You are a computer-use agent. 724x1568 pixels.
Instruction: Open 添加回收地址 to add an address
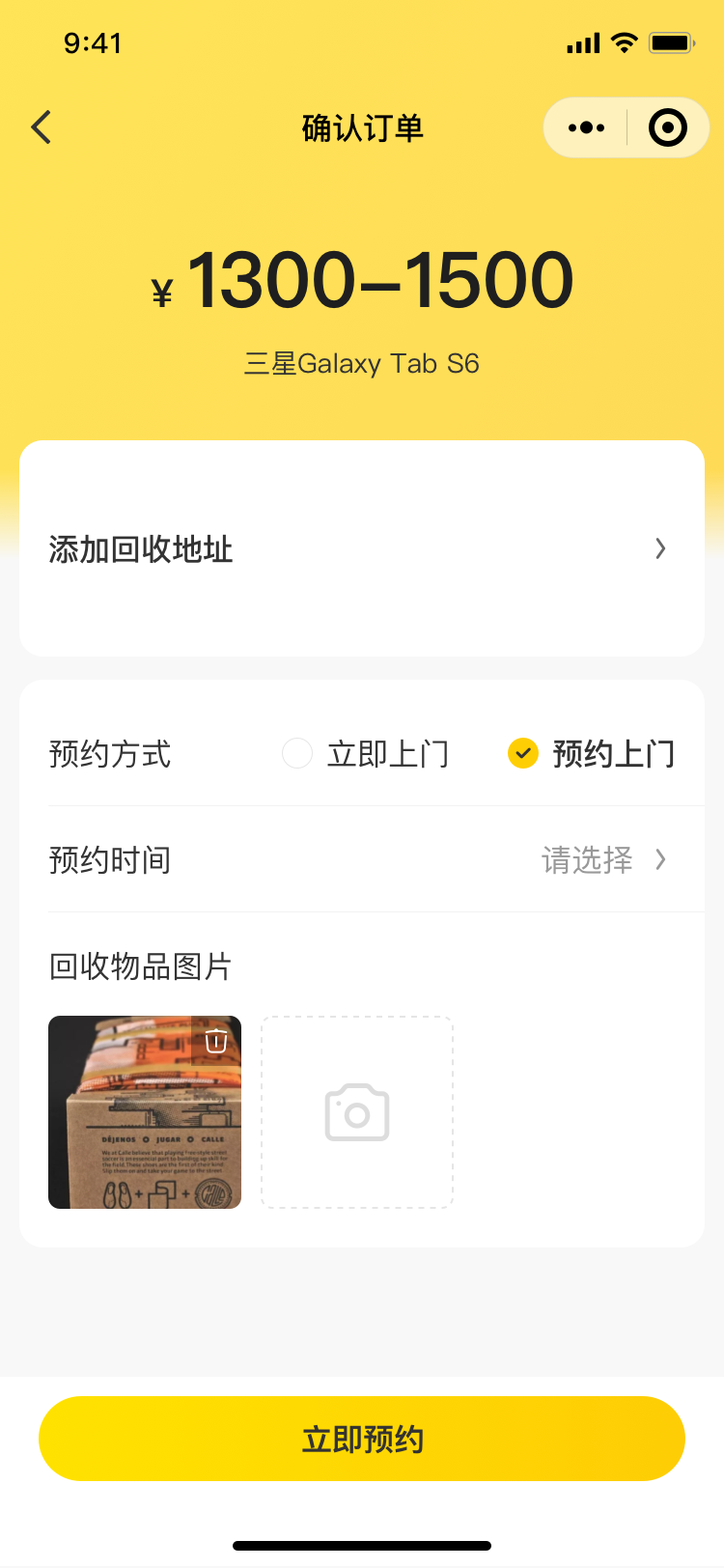pos(362,548)
